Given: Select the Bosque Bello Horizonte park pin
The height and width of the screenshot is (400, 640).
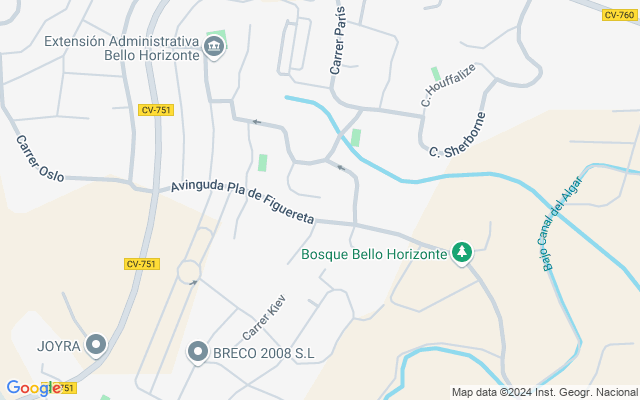Looking at the screenshot, I should pos(462,253).
